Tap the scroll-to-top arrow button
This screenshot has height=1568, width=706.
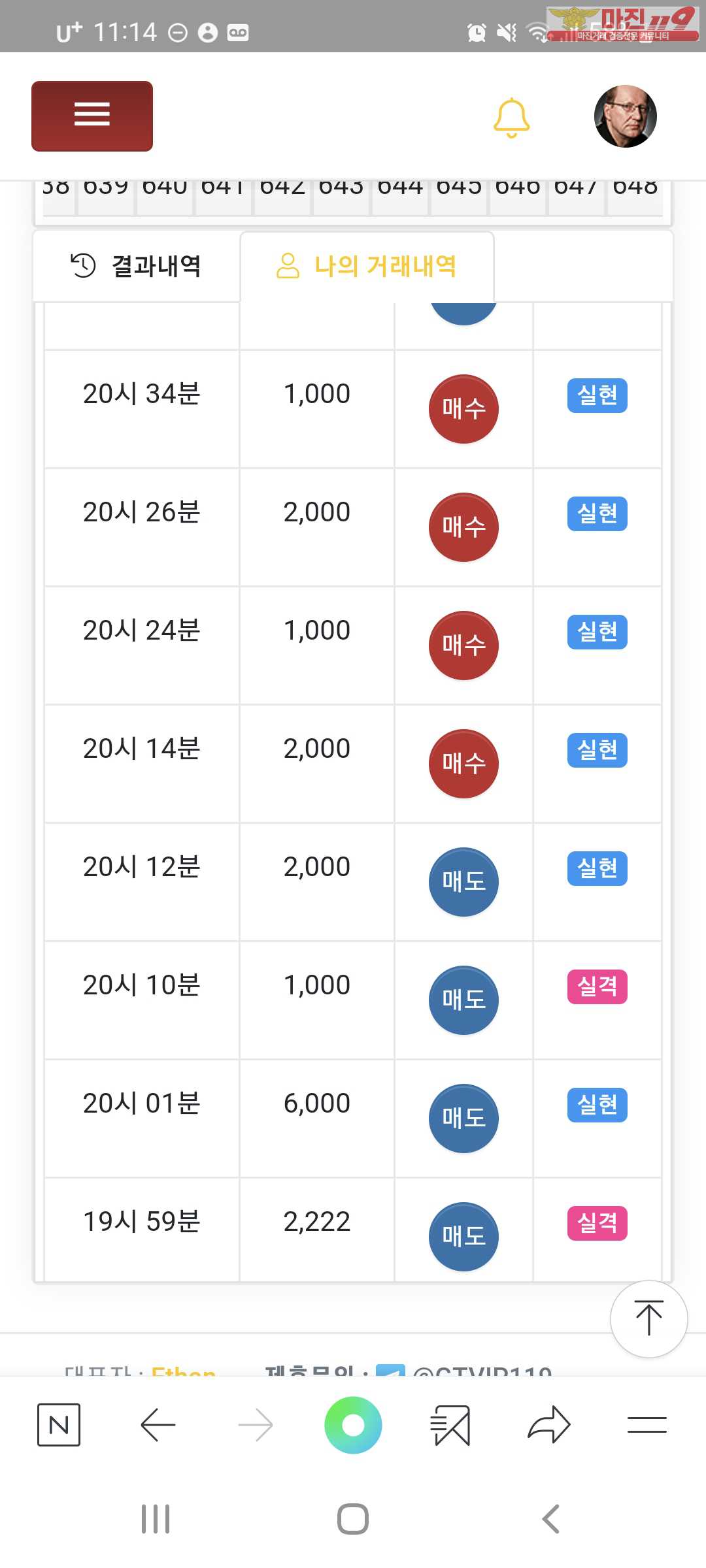click(648, 1318)
